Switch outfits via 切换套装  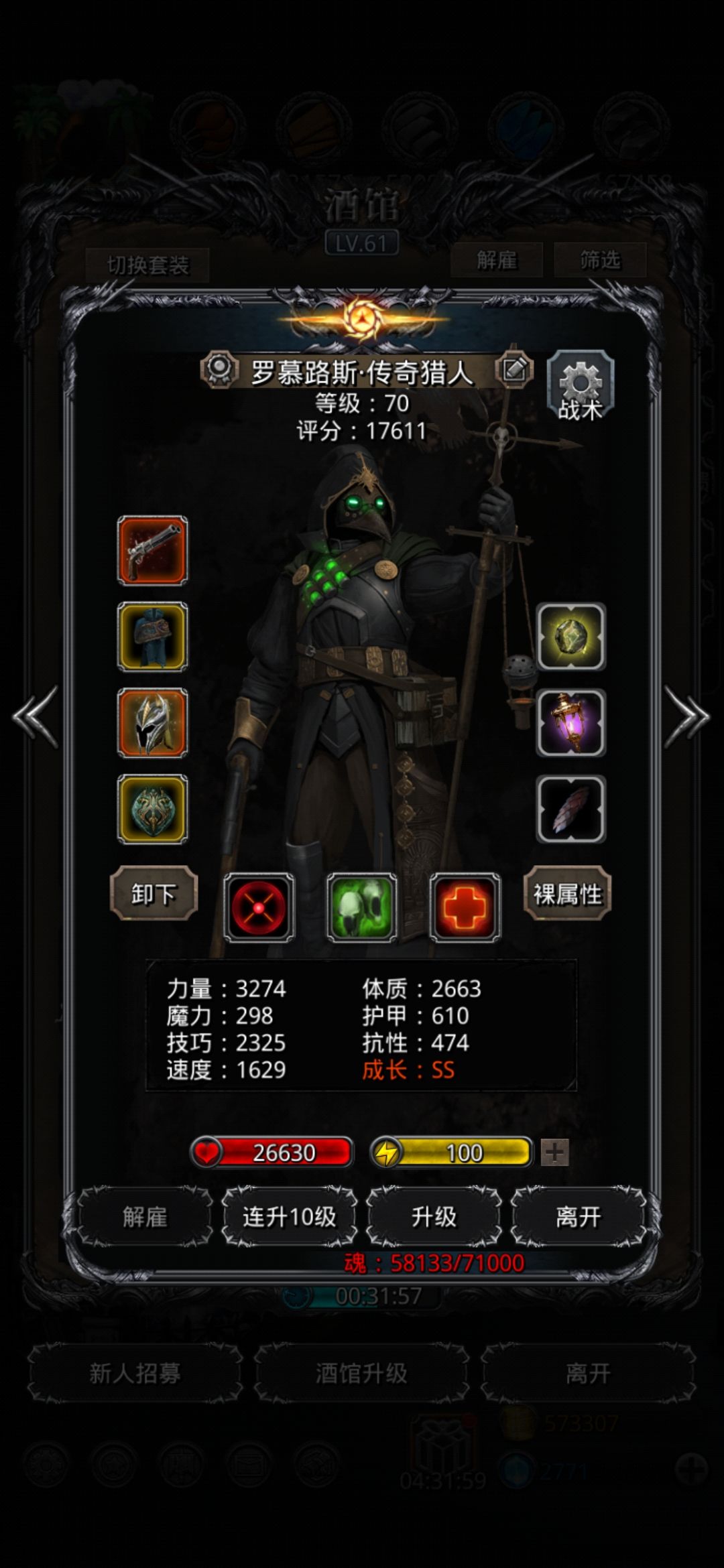point(151,263)
